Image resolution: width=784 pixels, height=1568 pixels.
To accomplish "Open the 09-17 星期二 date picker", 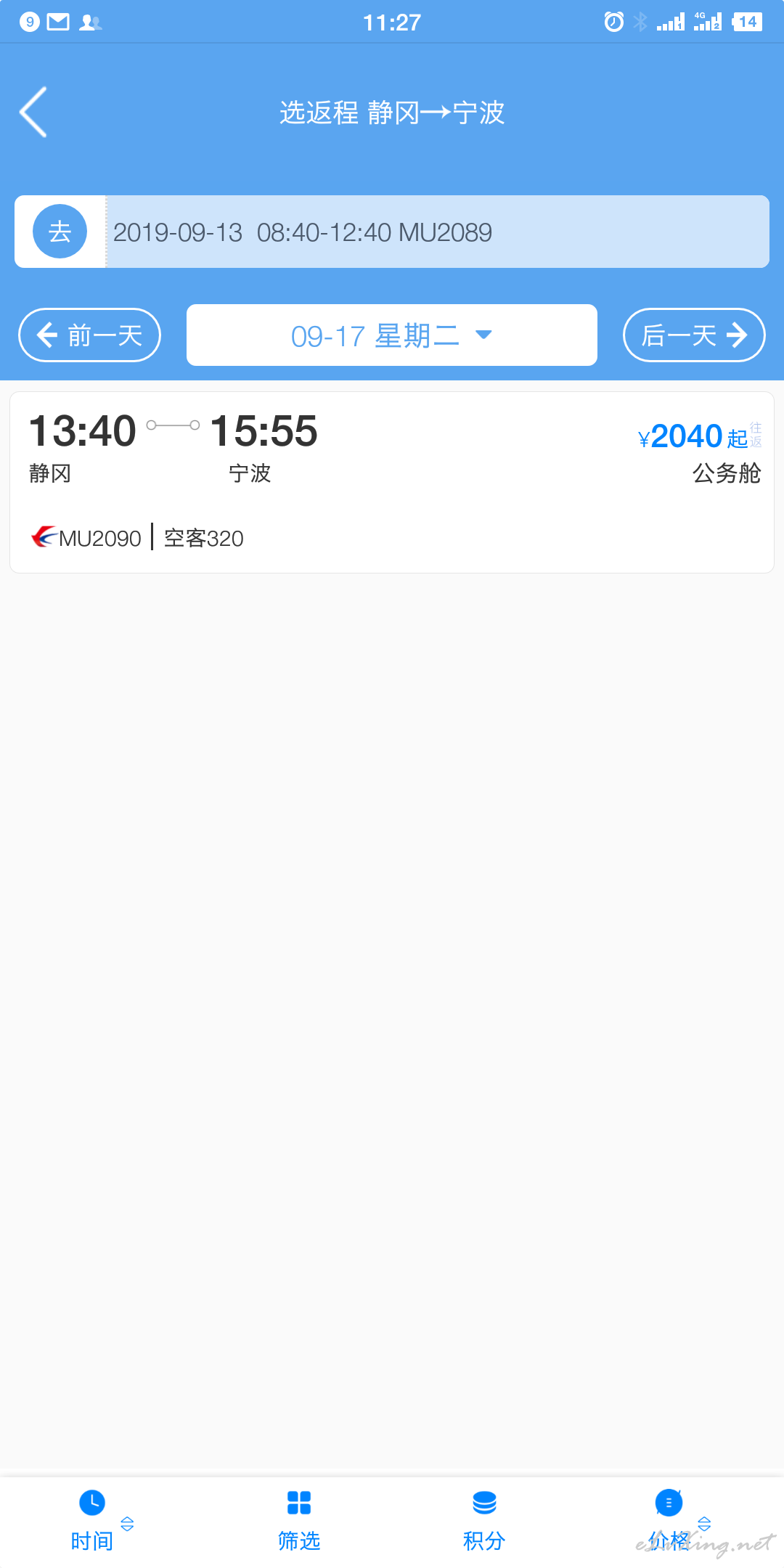I will (x=392, y=335).
